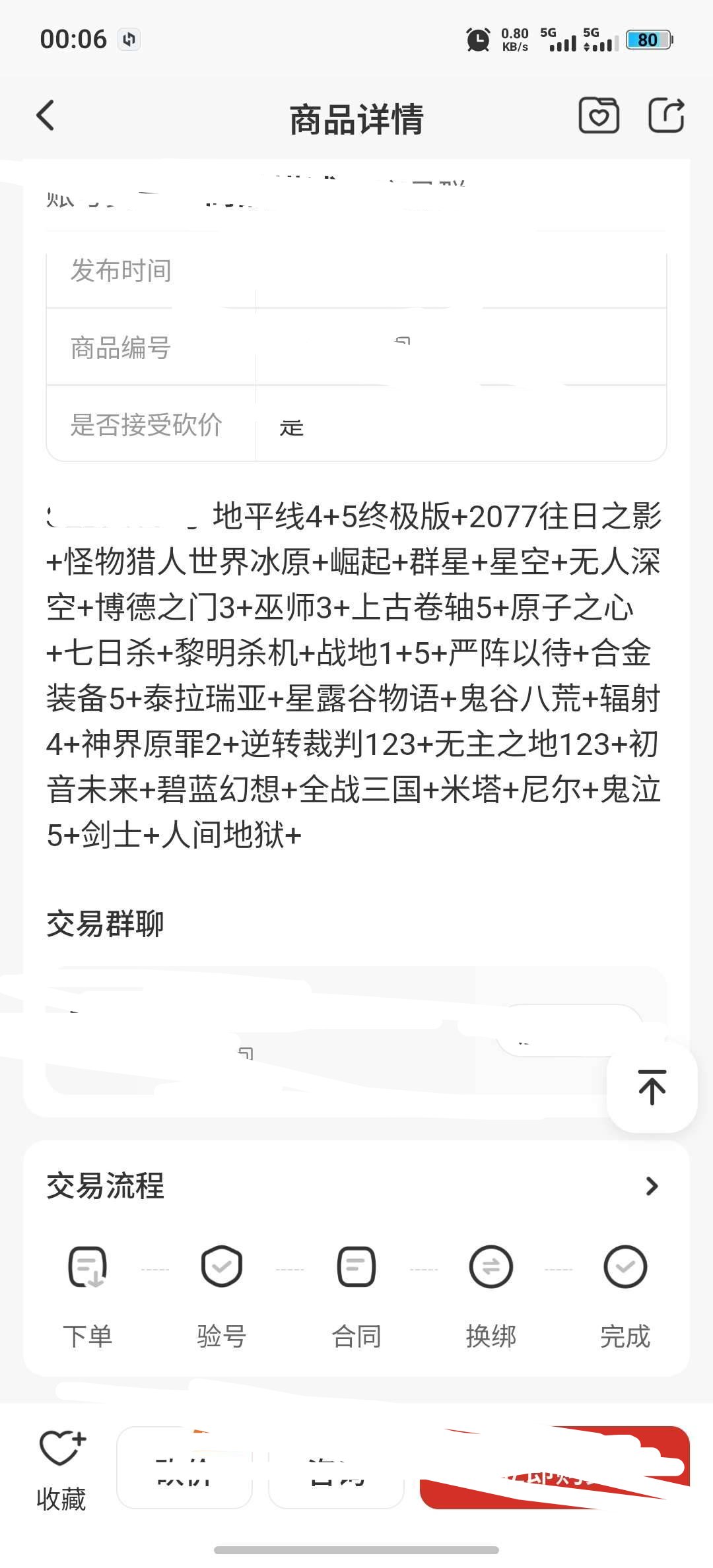Navigate back with the left arrow

point(45,115)
